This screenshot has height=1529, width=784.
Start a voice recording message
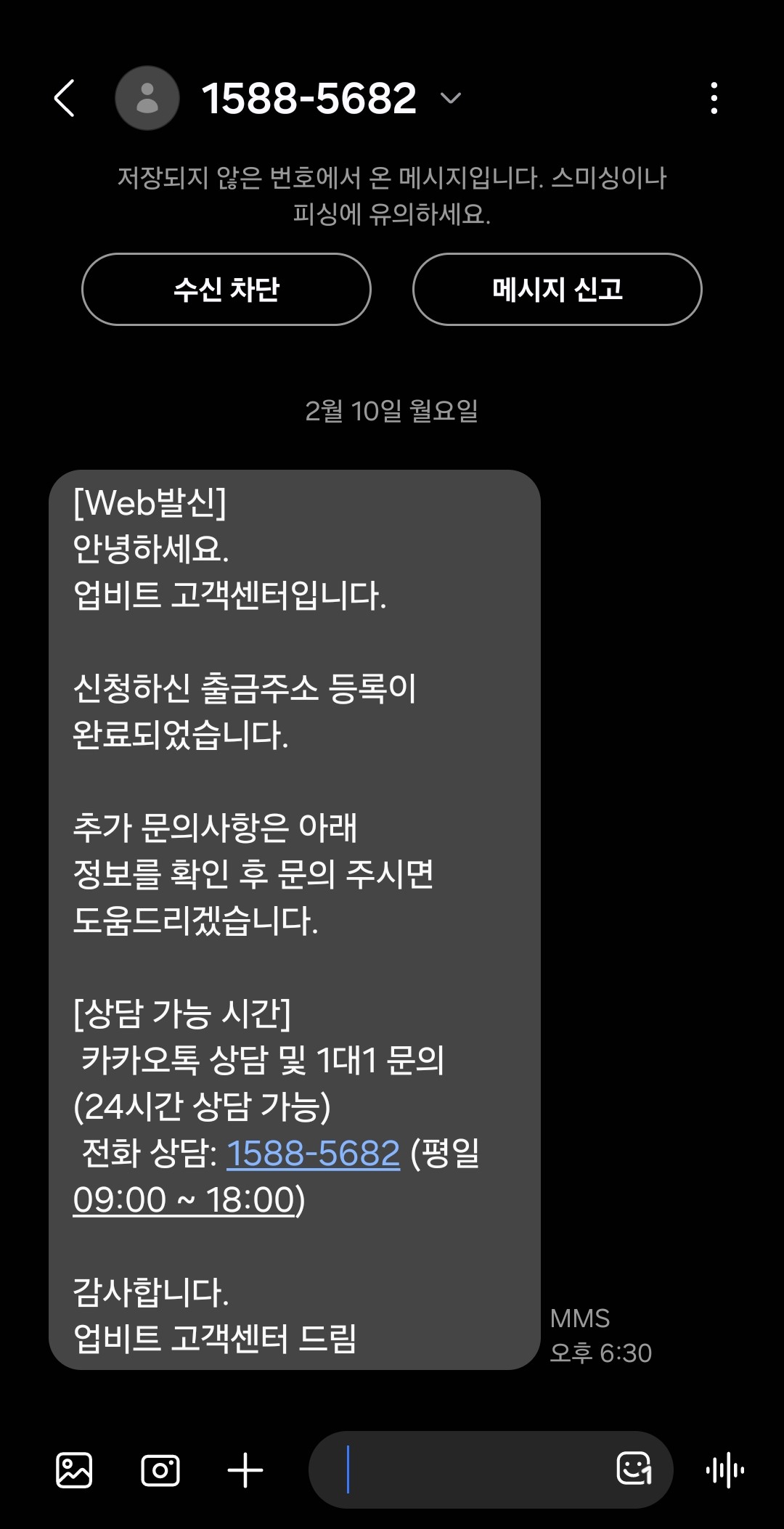pyautogui.click(x=725, y=1470)
